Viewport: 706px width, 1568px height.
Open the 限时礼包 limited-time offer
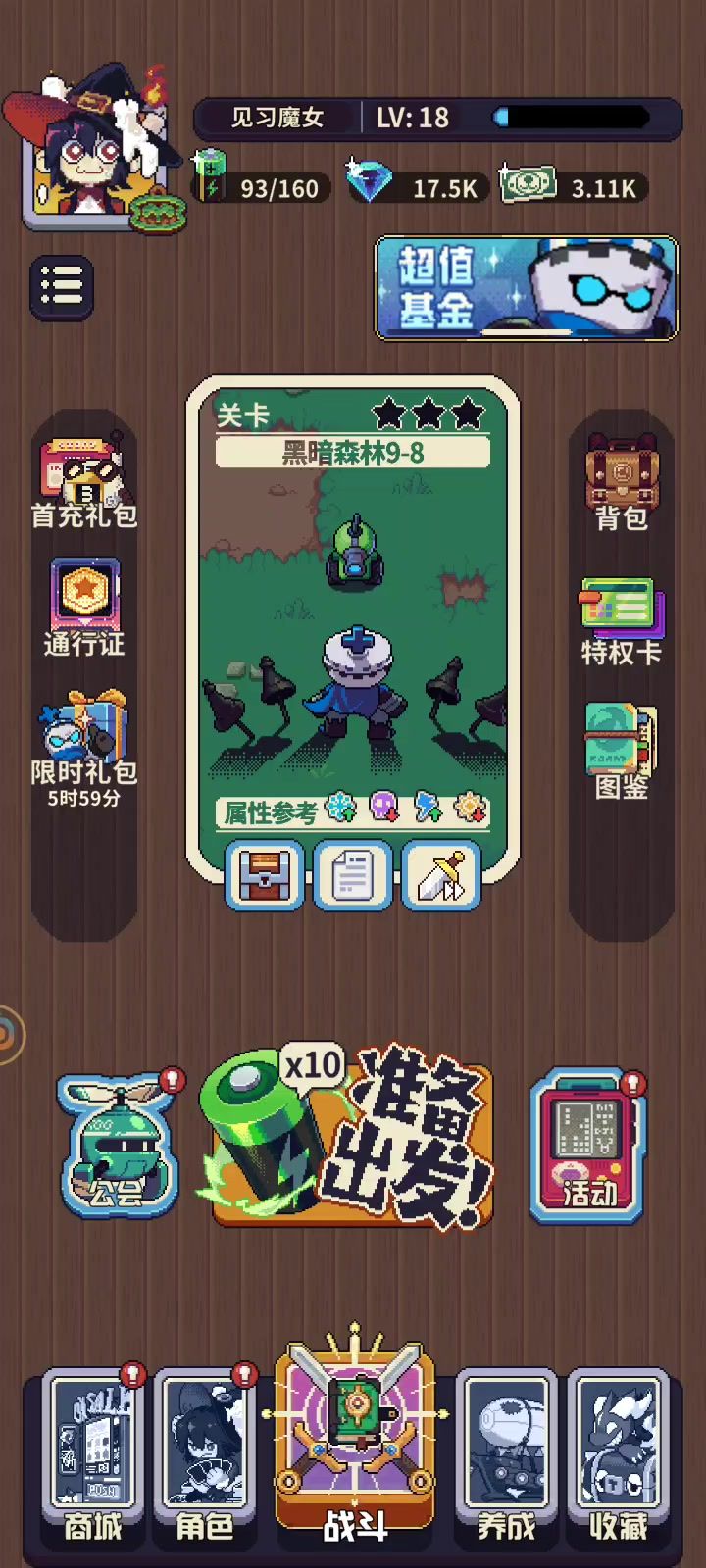click(x=84, y=747)
